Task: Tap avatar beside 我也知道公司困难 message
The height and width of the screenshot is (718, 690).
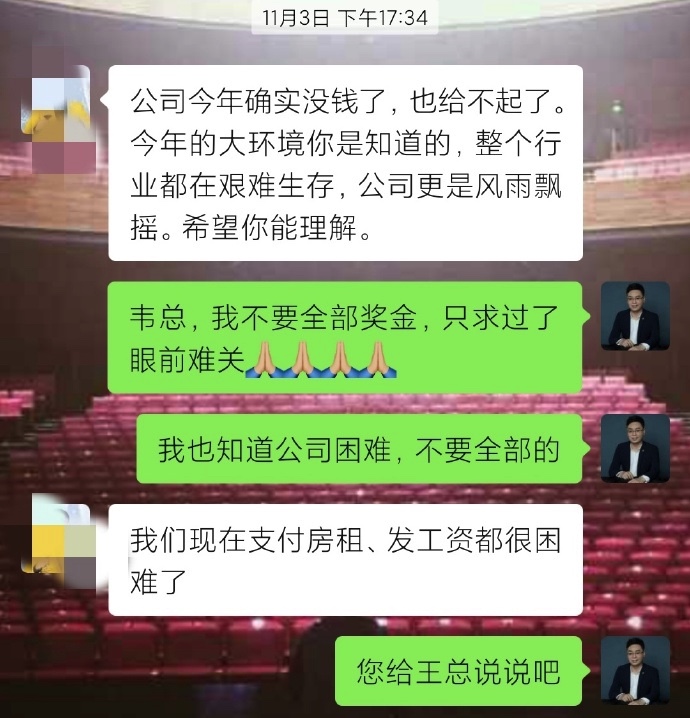Action: pos(635,448)
